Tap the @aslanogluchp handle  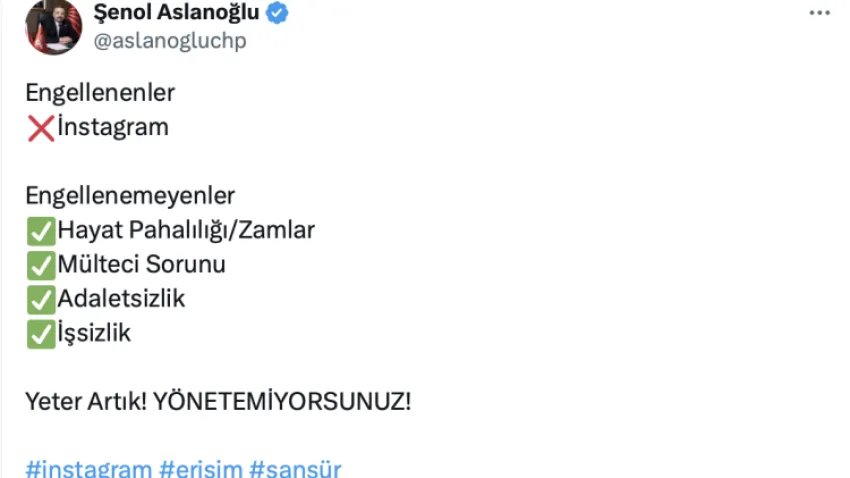[169, 41]
